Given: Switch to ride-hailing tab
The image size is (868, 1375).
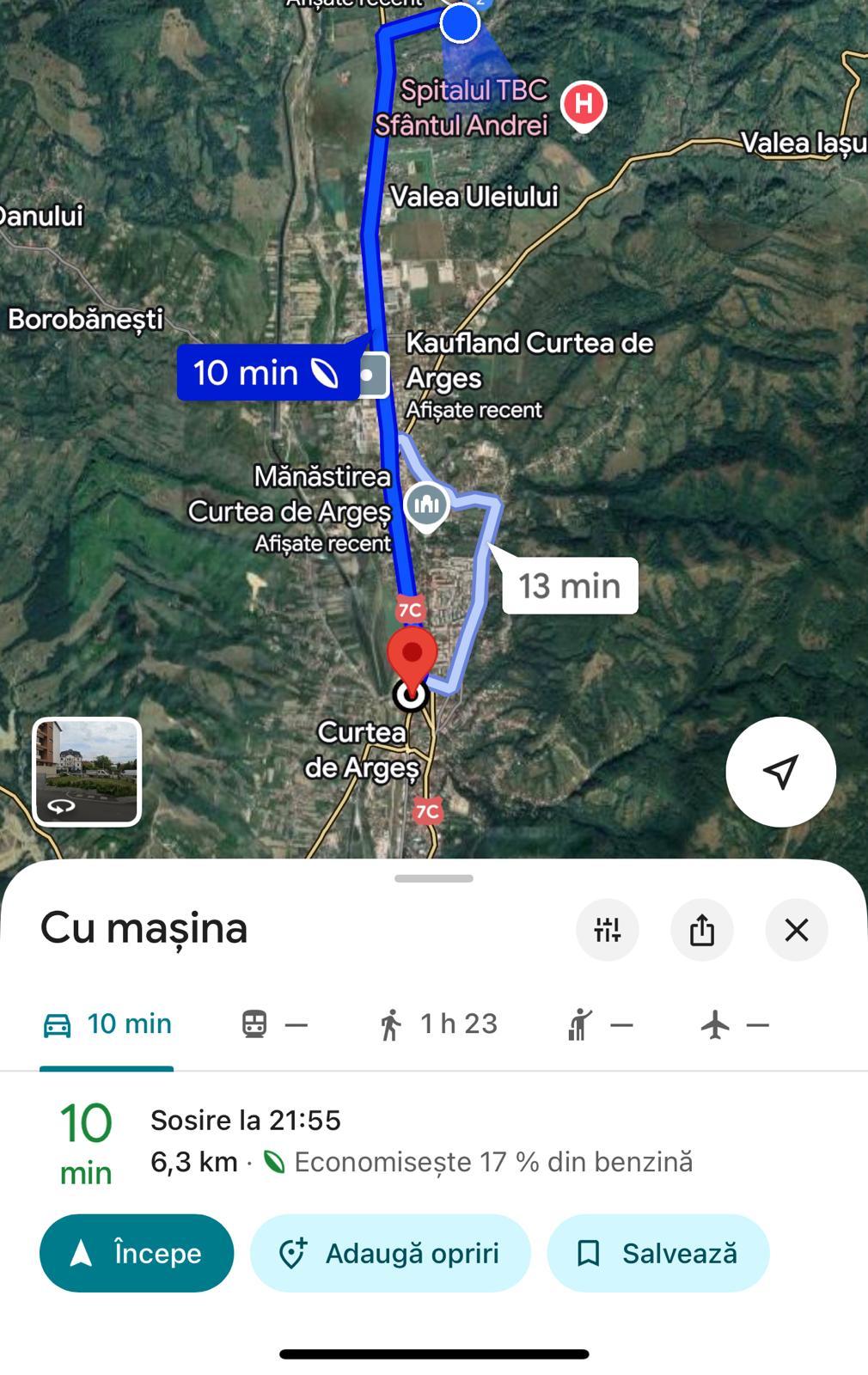Looking at the screenshot, I should tap(599, 1024).
